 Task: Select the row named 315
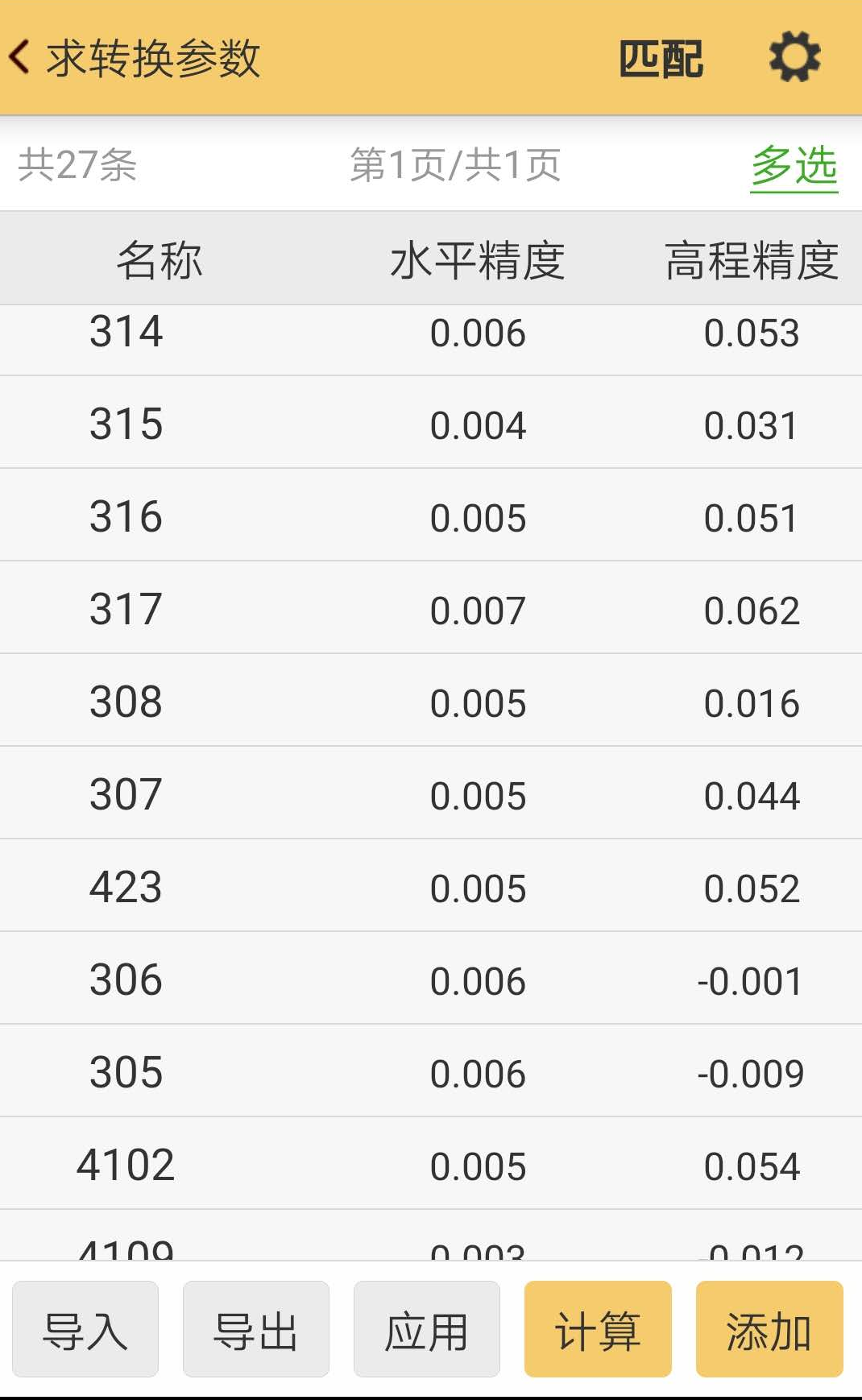[431, 422]
